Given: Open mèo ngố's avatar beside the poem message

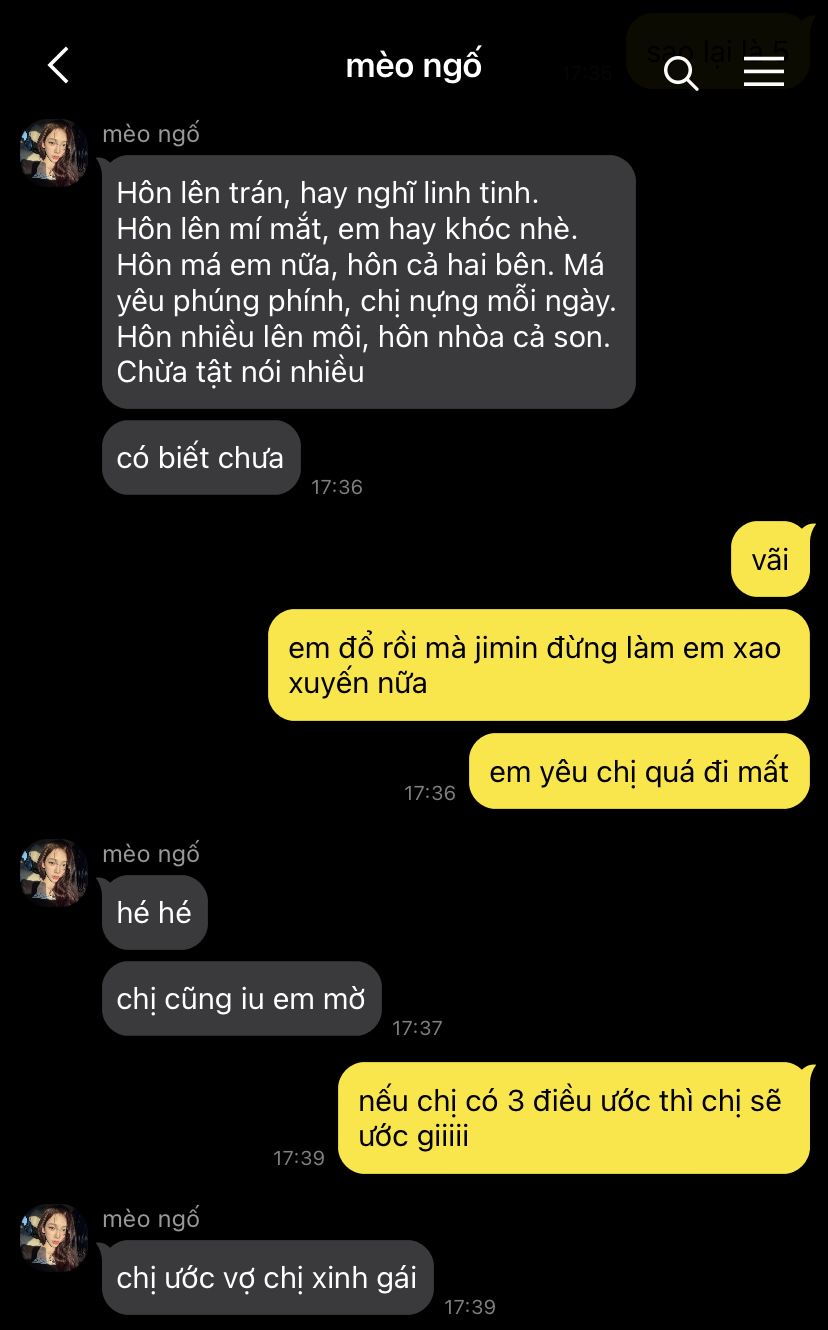Looking at the screenshot, I should [x=54, y=153].
